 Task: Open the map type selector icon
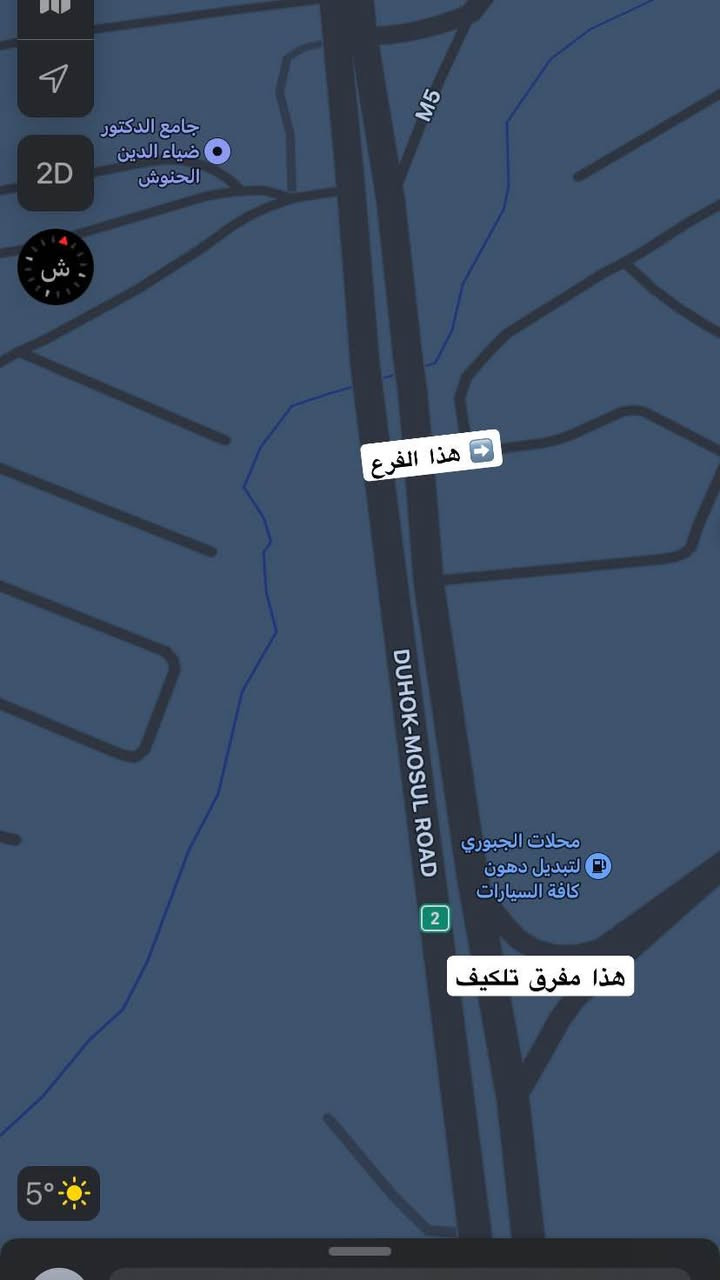(x=55, y=10)
